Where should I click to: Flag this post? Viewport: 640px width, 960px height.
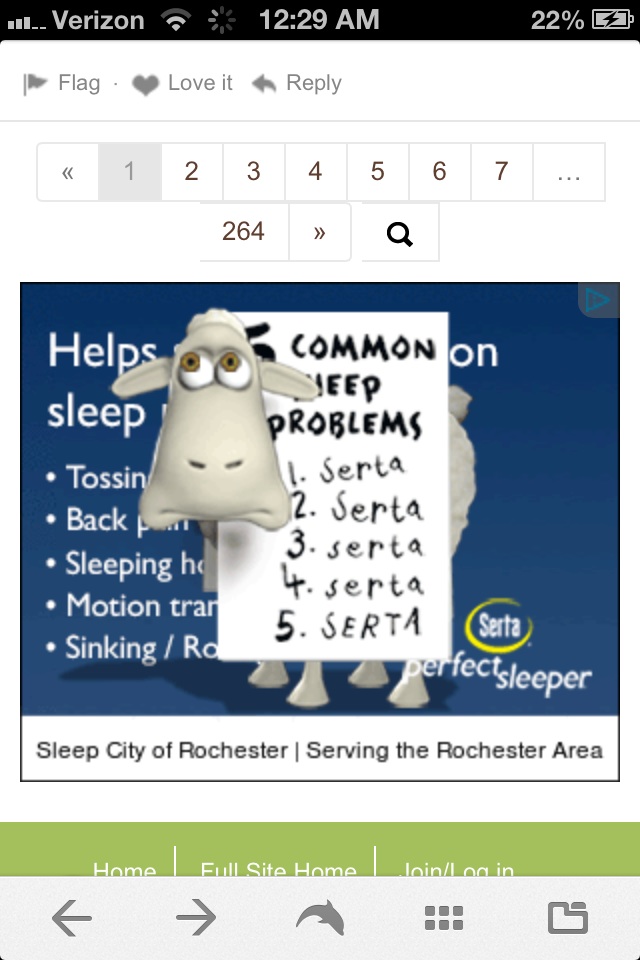tap(62, 84)
